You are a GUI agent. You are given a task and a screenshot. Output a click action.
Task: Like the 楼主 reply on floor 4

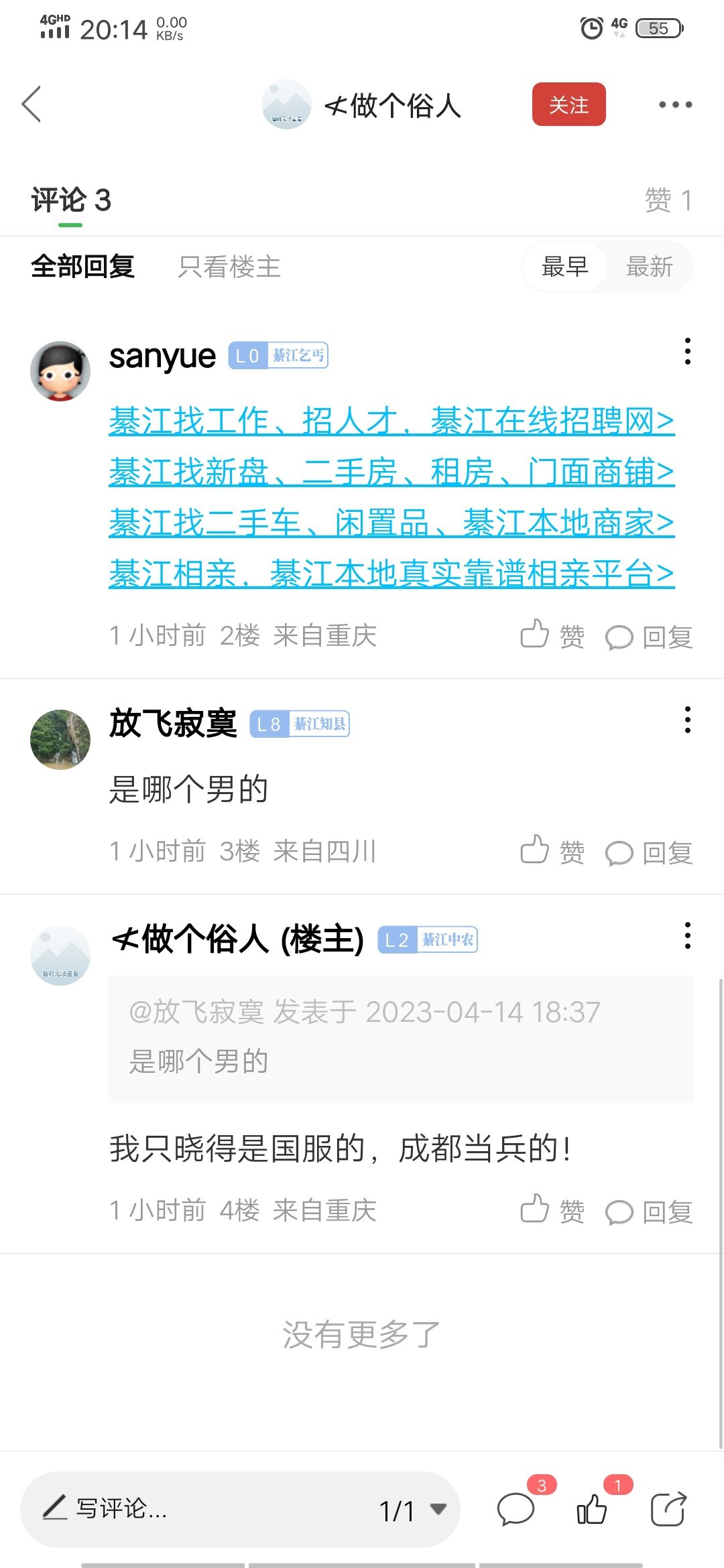click(552, 1210)
